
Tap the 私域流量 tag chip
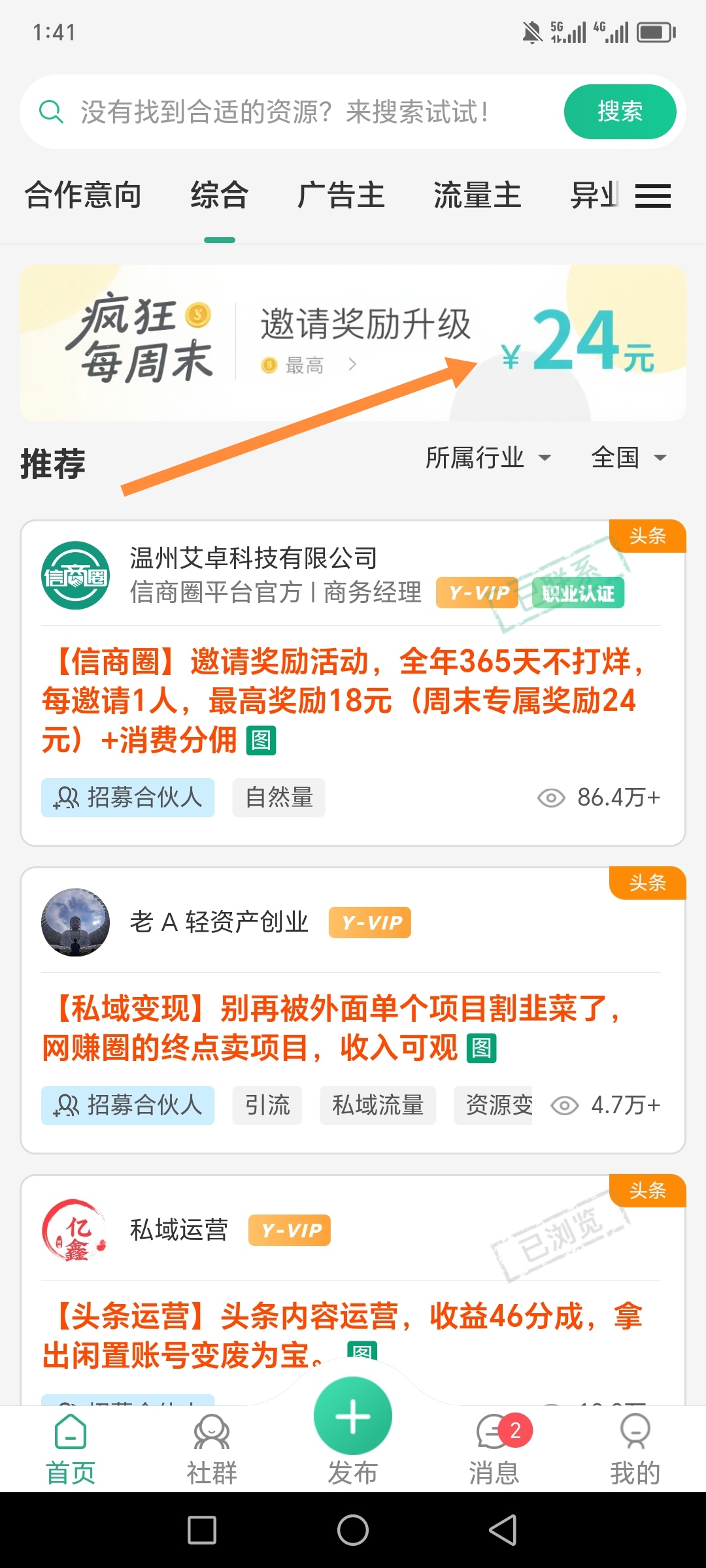(x=377, y=1105)
